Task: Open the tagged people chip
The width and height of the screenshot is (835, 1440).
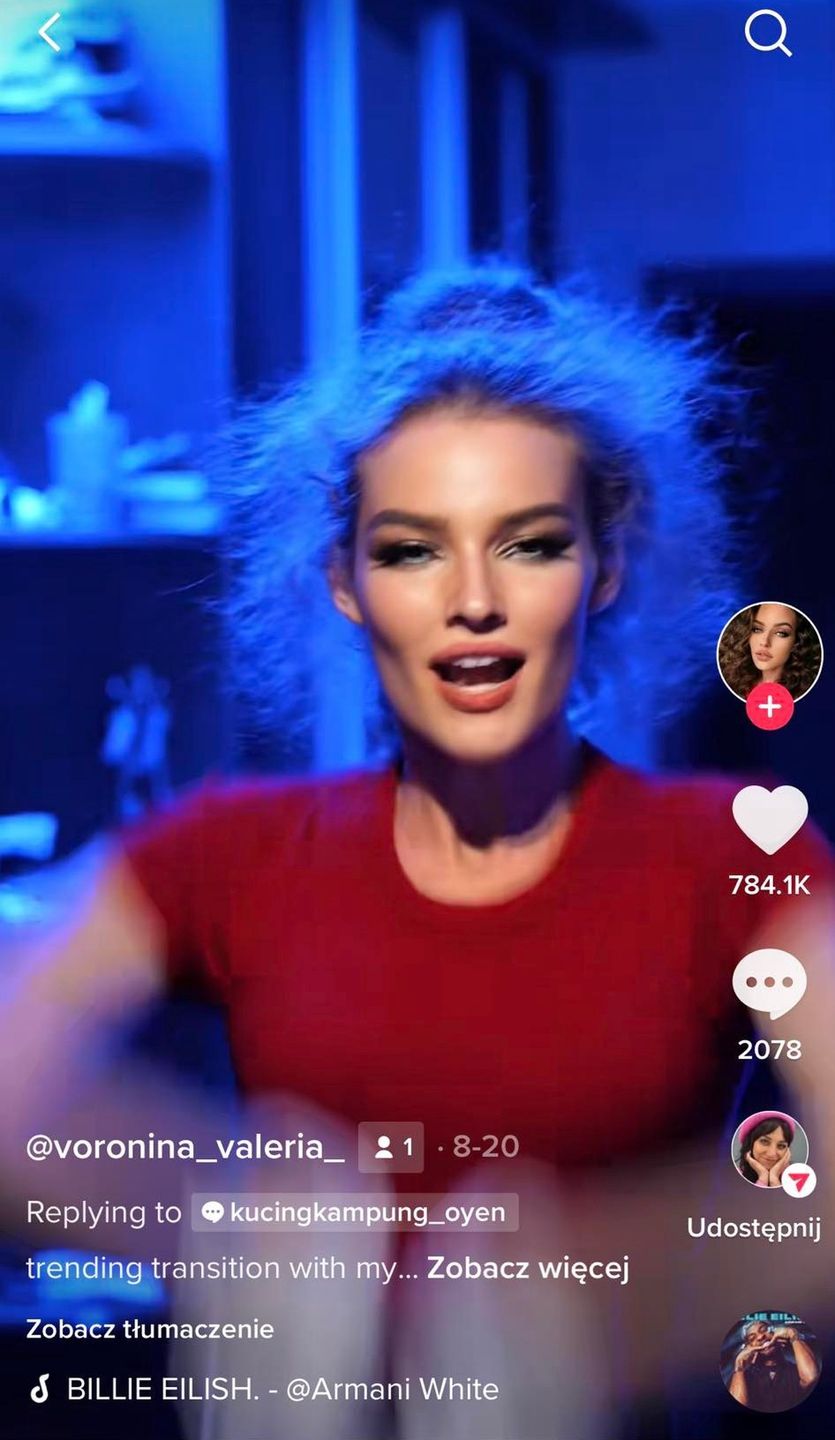Action: point(391,1147)
